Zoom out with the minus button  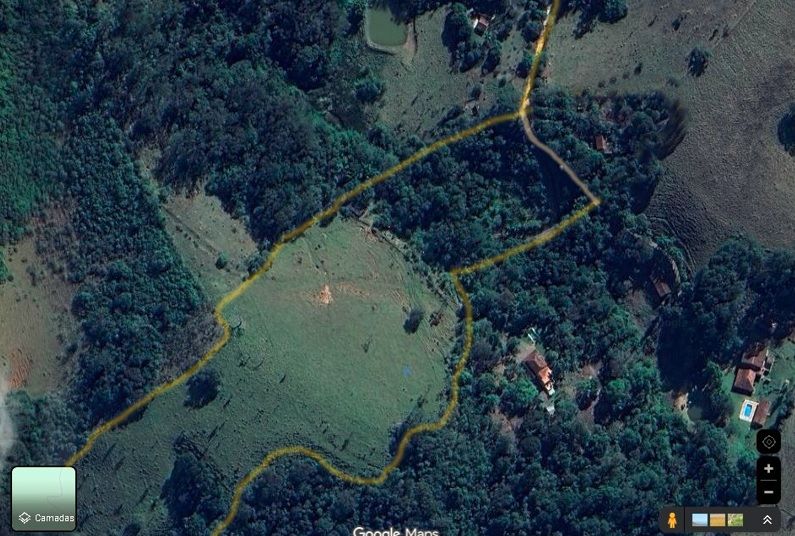point(768,491)
